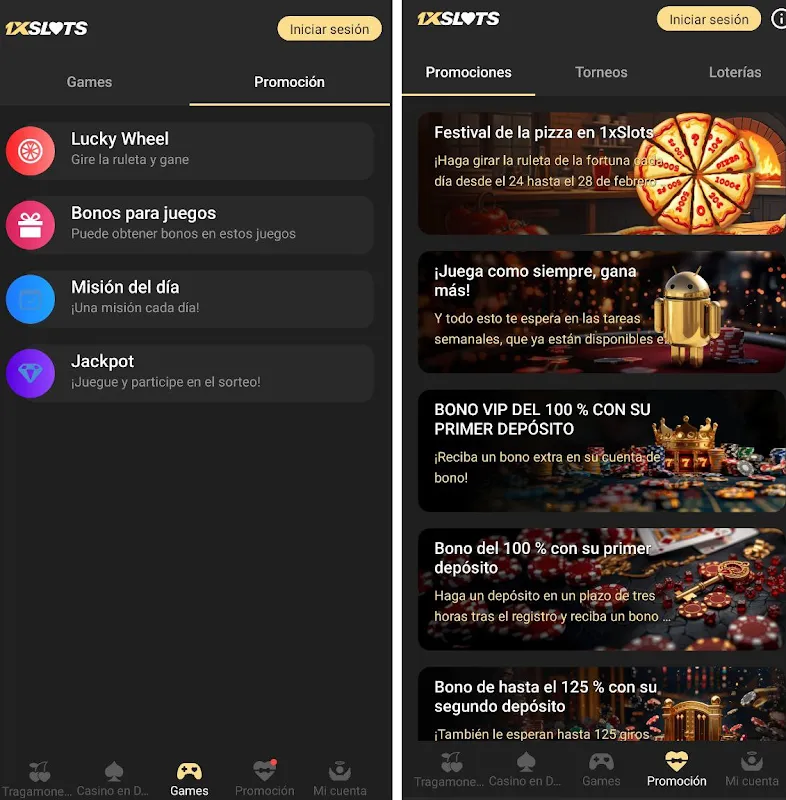View Bono de hasta el 125 % promotion
The width and height of the screenshot is (786, 800).
click(x=600, y=705)
